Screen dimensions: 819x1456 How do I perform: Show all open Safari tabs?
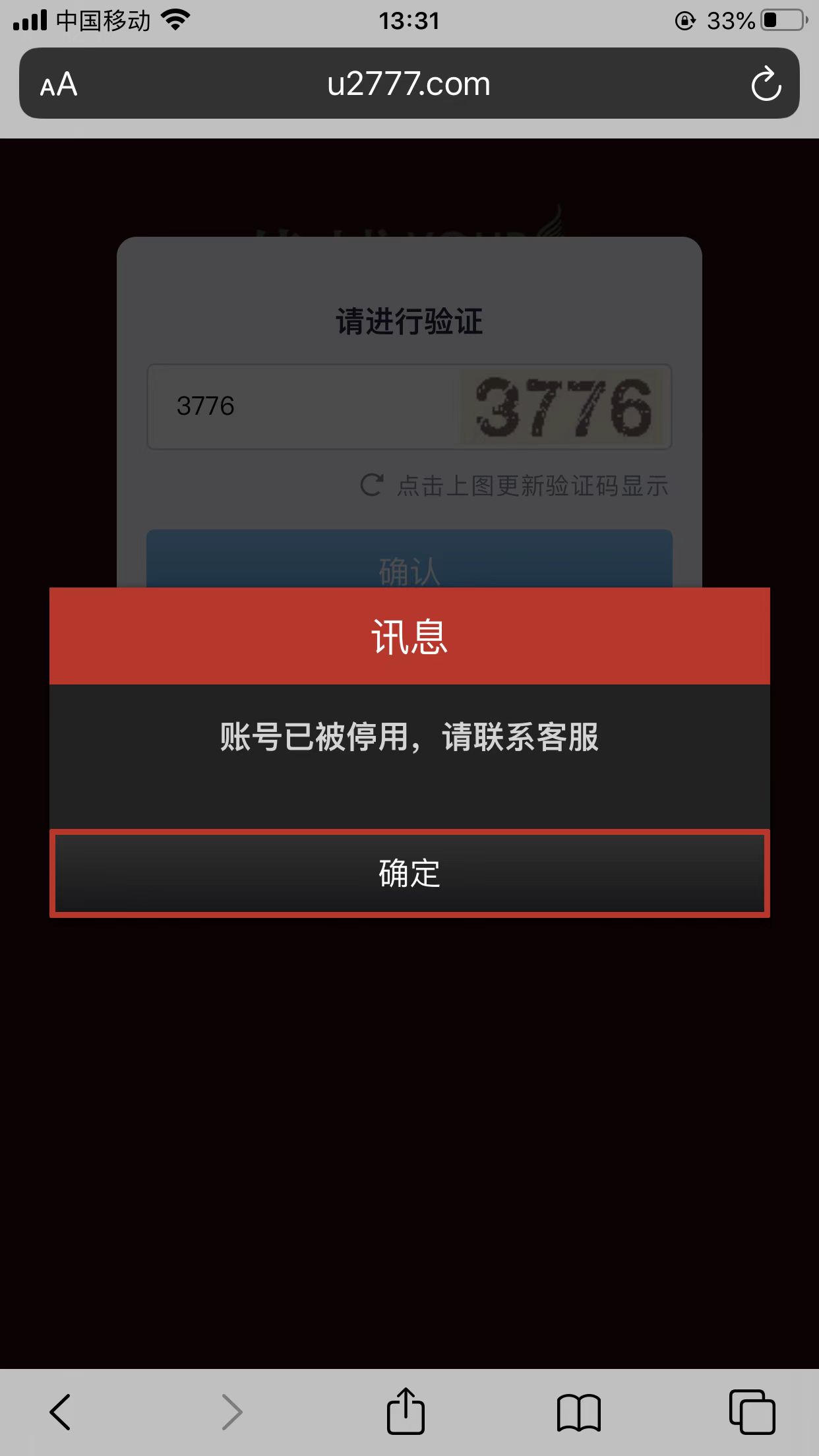click(x=752, y=1412)
